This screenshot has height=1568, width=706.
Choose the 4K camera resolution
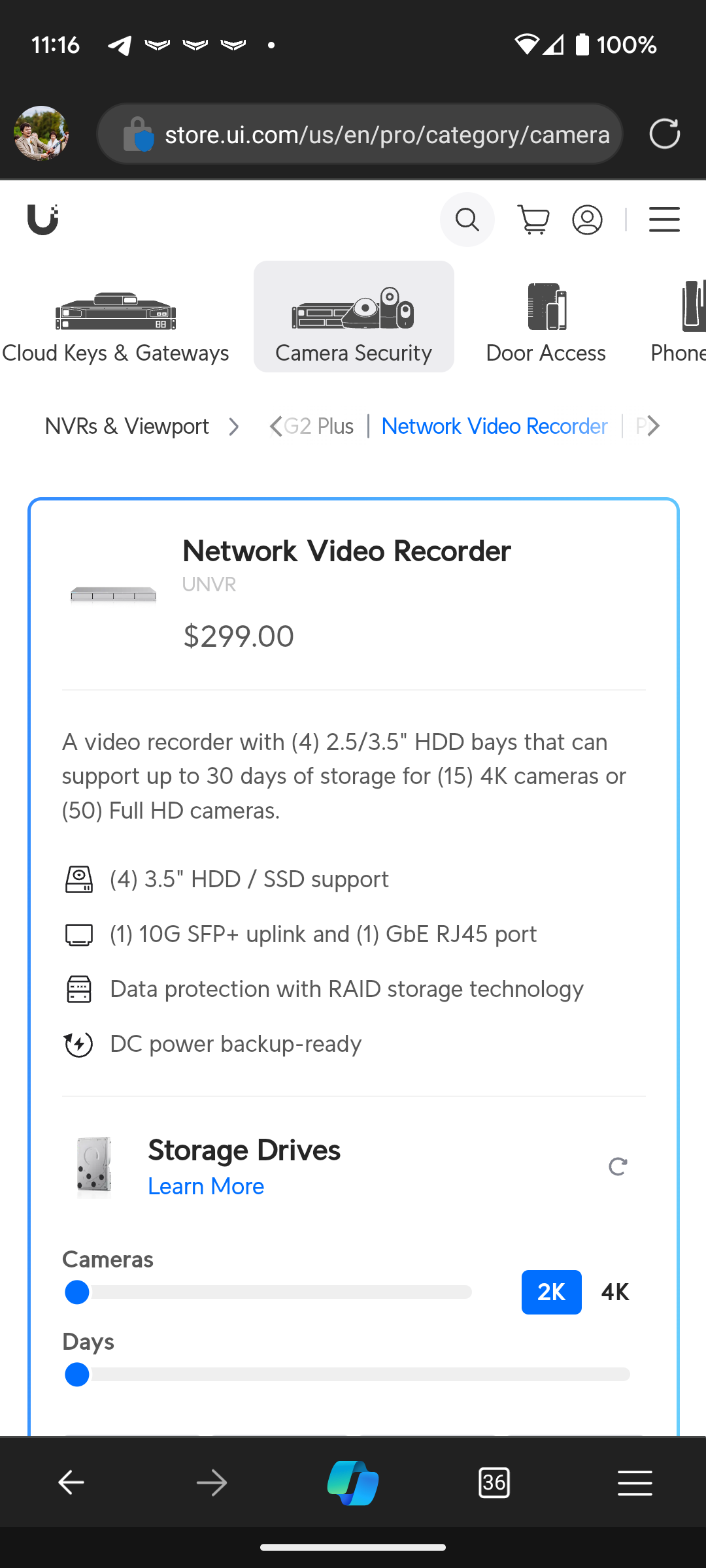pyautogui.click(x=615, y=1292)
